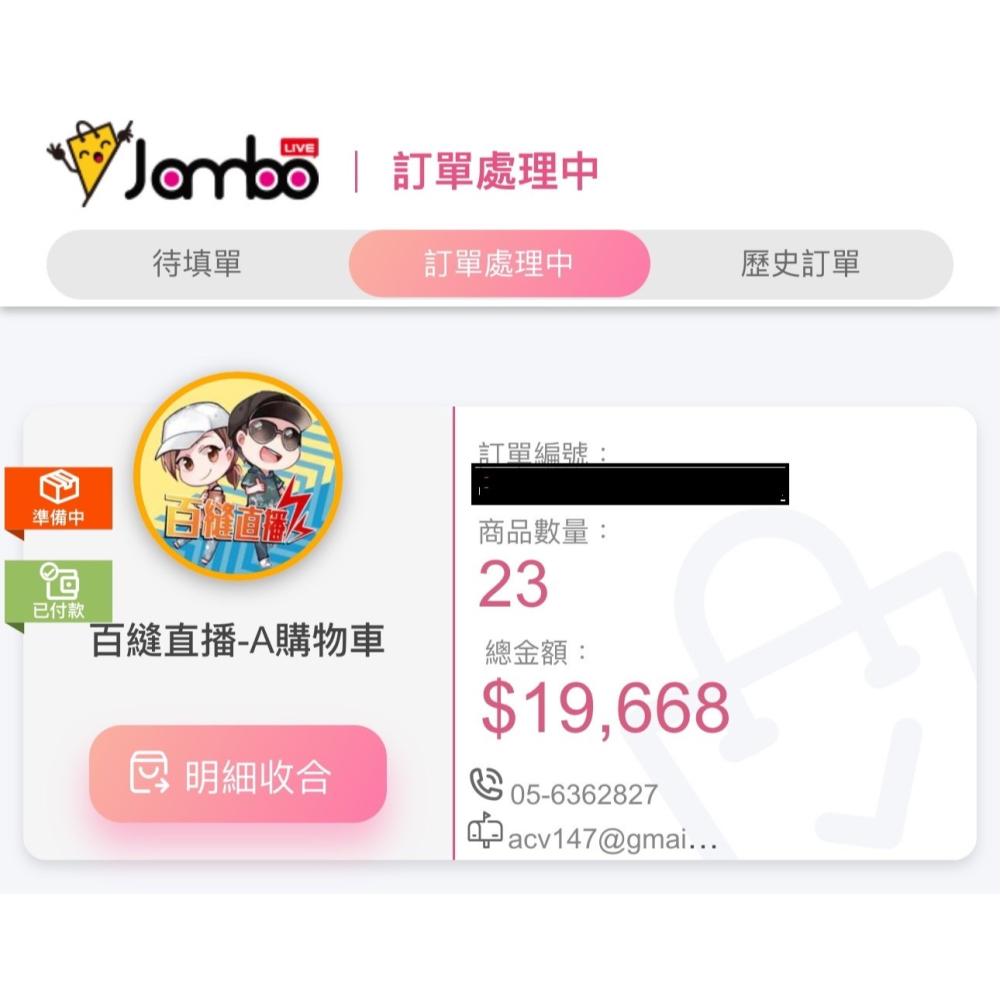Select the 訂單處理中 tab
This screenshot has height=1000, width=1000.
click(499, 264)
